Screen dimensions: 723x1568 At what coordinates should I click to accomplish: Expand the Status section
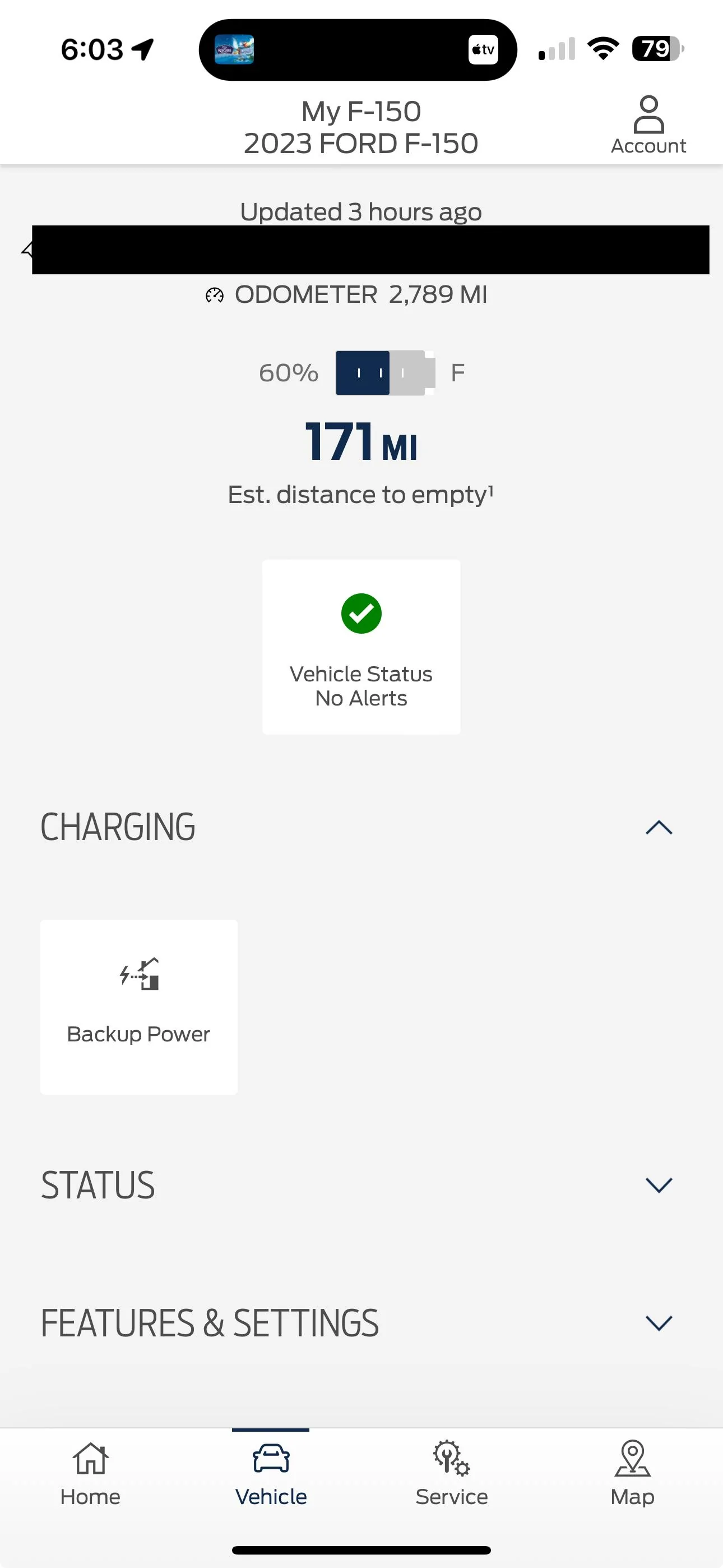(x=659, y=1184)
